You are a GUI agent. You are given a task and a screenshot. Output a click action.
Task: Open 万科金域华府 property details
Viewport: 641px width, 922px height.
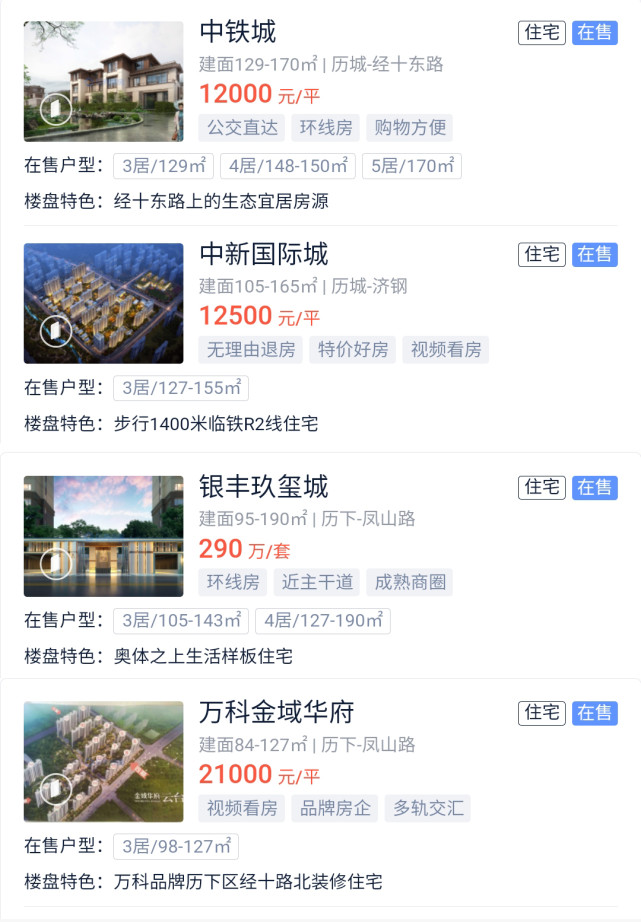[277, 712]
